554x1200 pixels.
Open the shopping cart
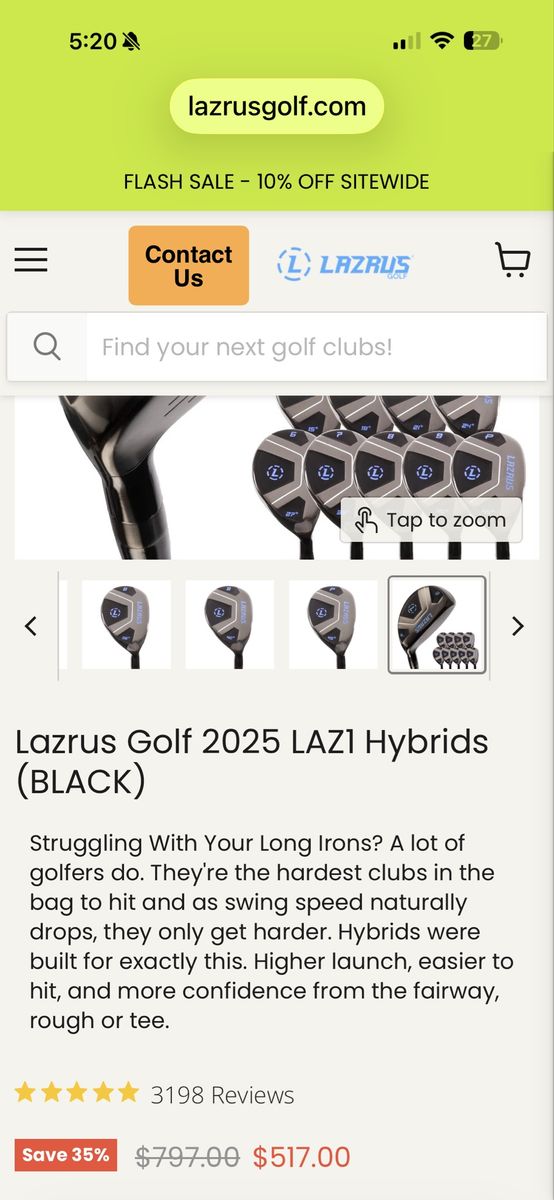point(513,260)
